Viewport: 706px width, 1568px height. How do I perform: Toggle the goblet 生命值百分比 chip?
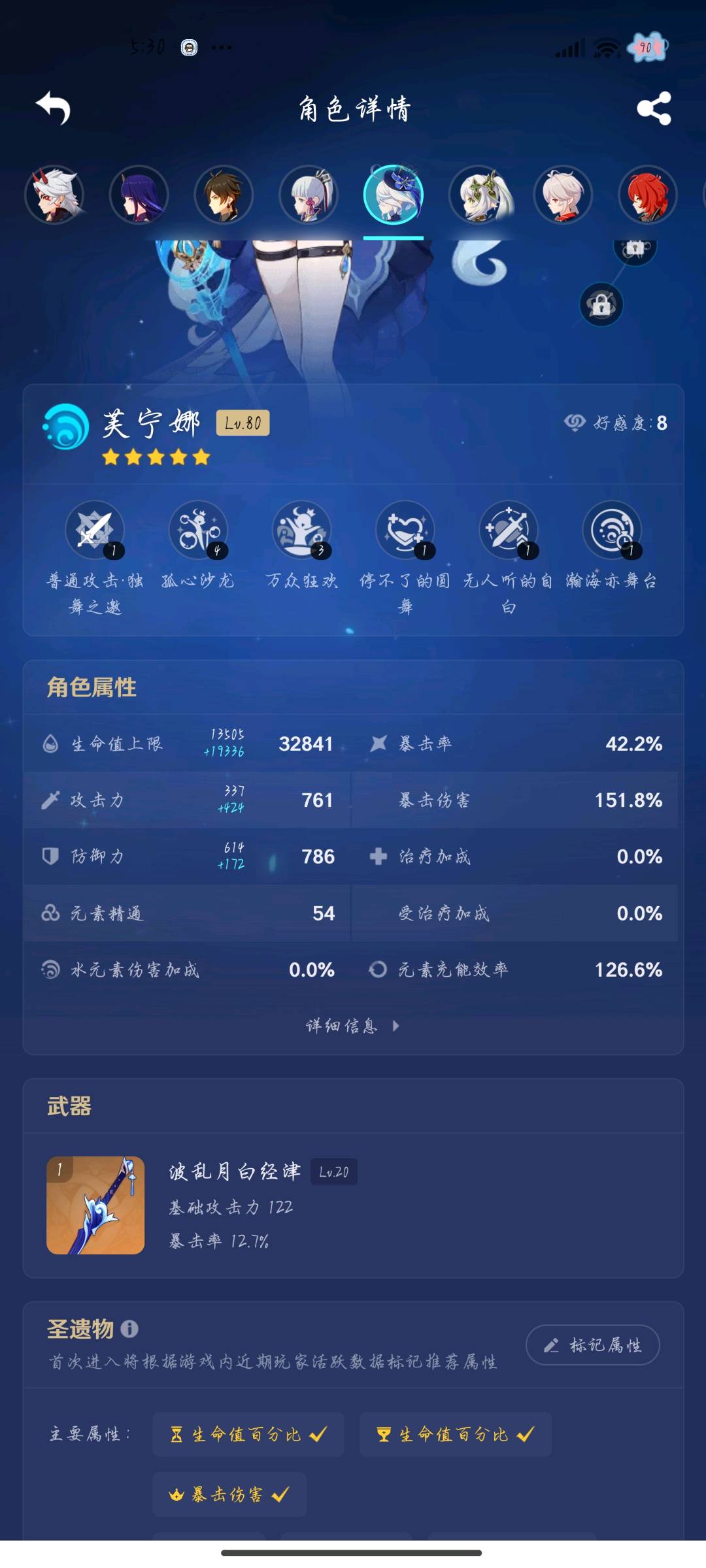coord(455,1434)
